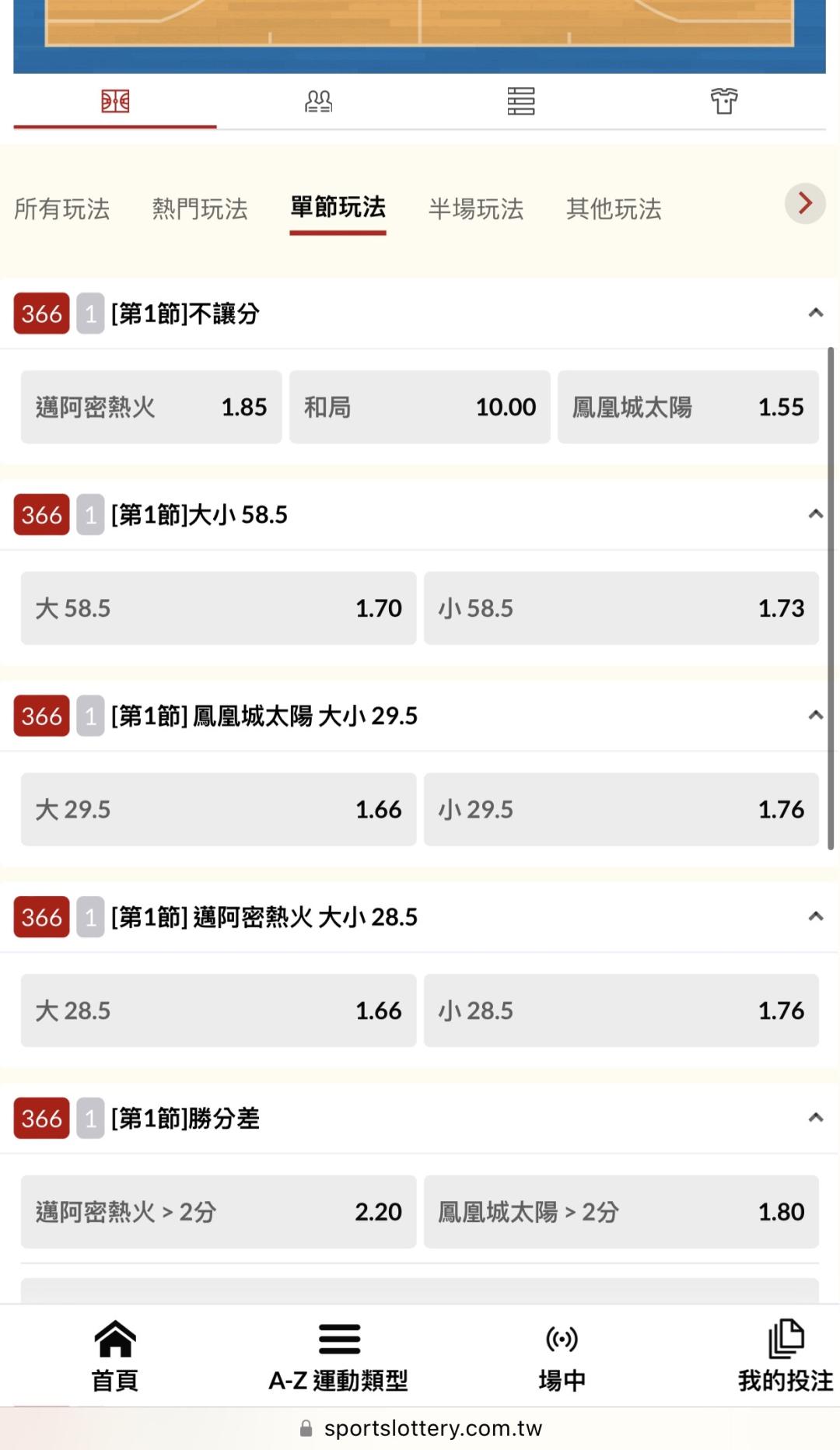Bet on 邁阿密熱火 at 1.85
Viewport: 840px width, 1450px height.
point(152,407)
